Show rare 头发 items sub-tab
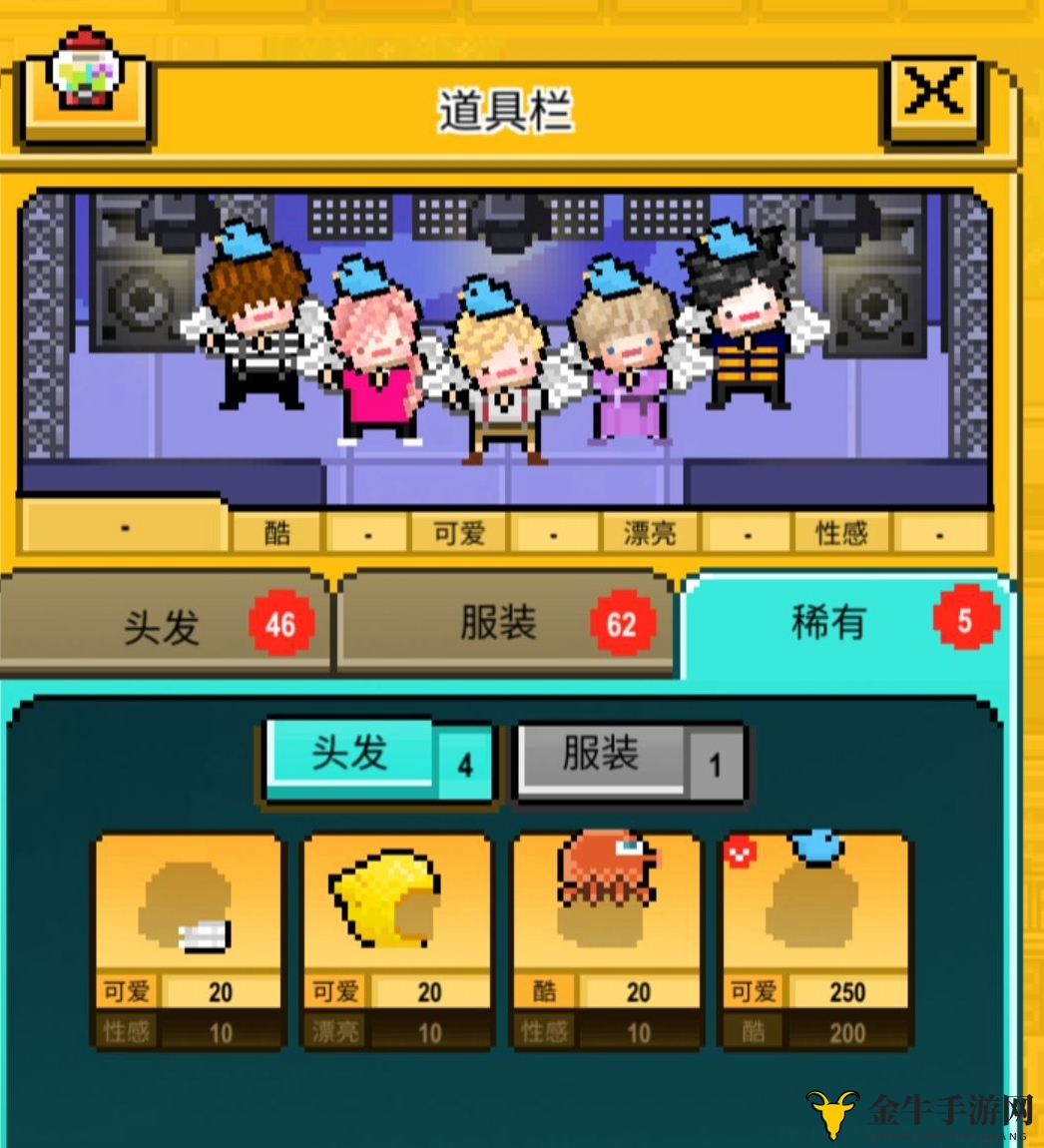The image size is (1044, 1148). pyautogui.click(x=350, y=755)
